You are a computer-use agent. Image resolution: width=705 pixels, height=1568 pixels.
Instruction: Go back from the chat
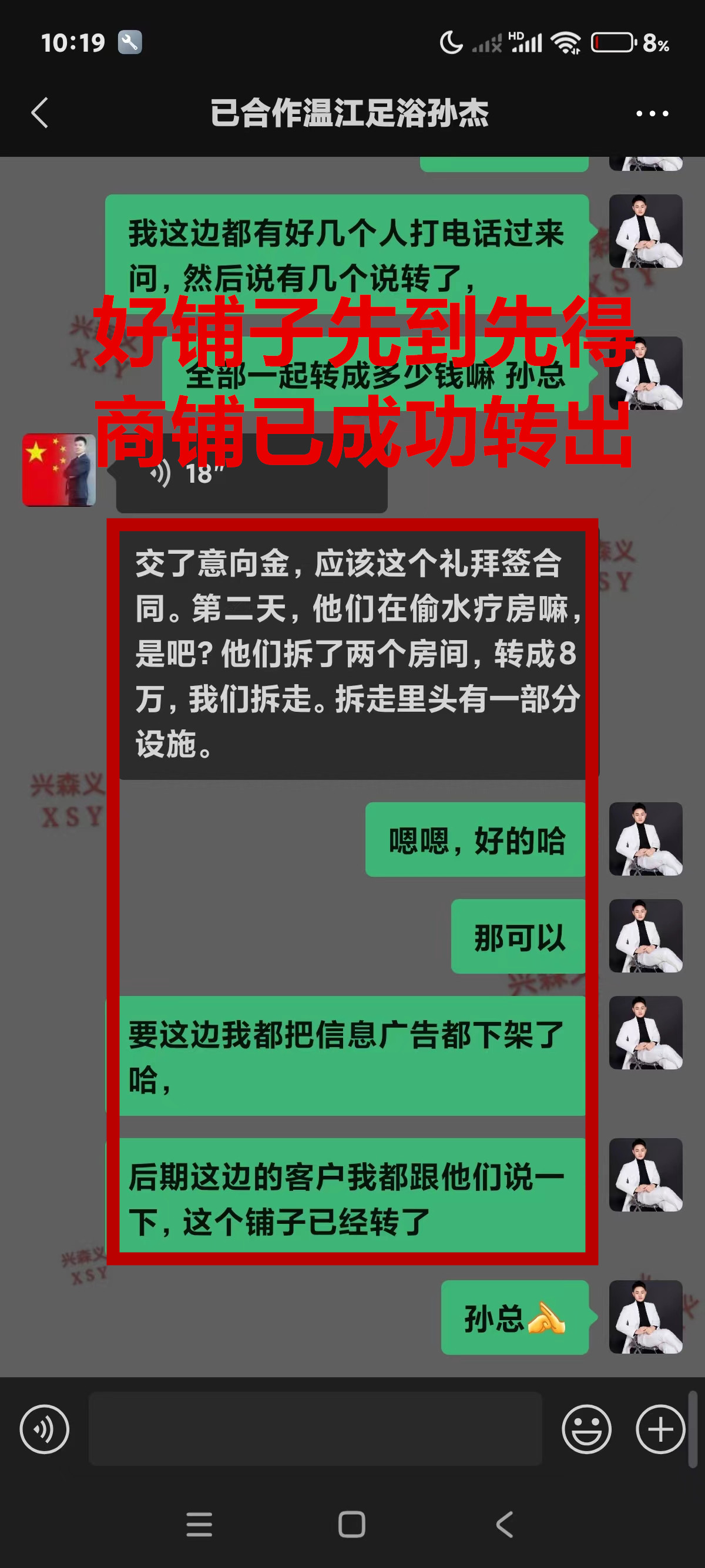click(x=40, y=113)
